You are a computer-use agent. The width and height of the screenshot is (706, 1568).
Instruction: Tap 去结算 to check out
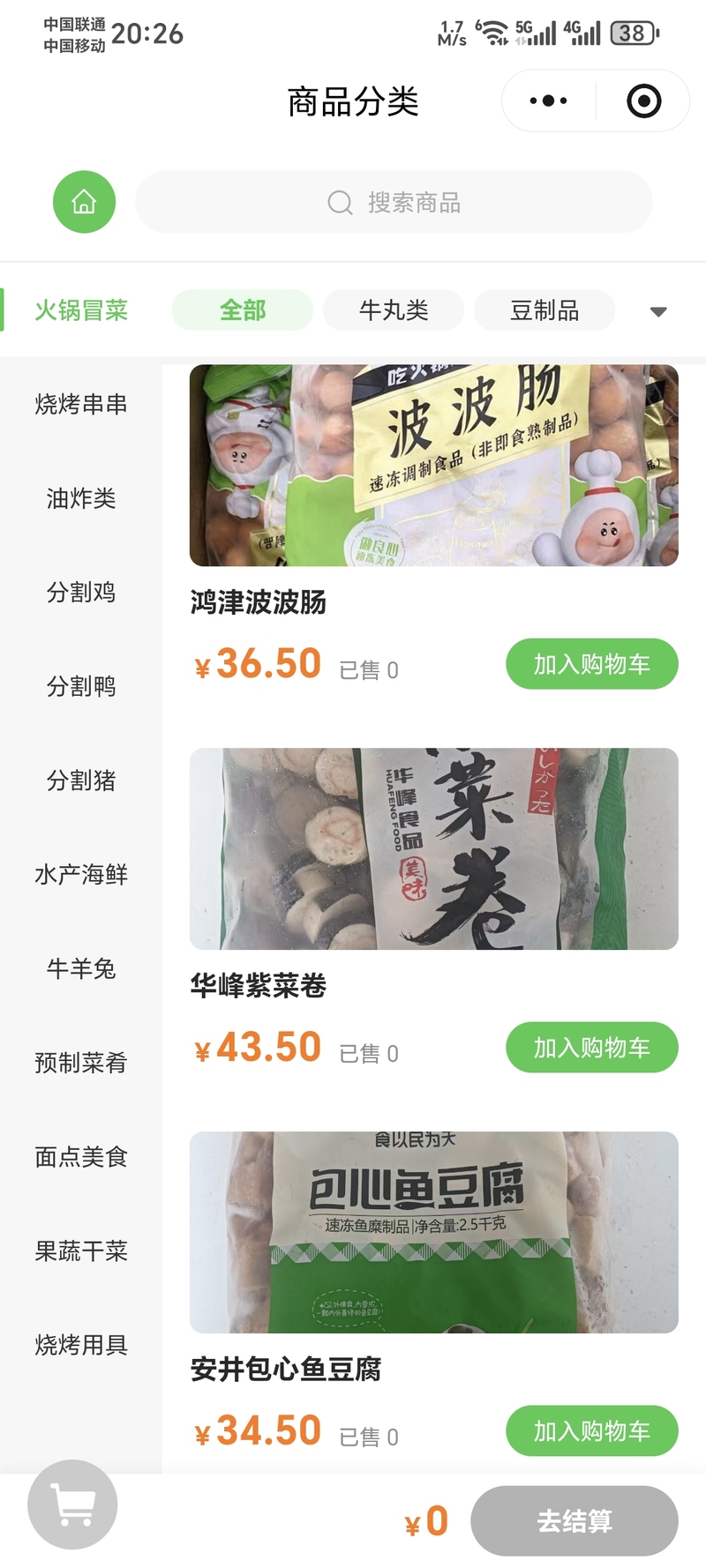tap(574, 1521)
